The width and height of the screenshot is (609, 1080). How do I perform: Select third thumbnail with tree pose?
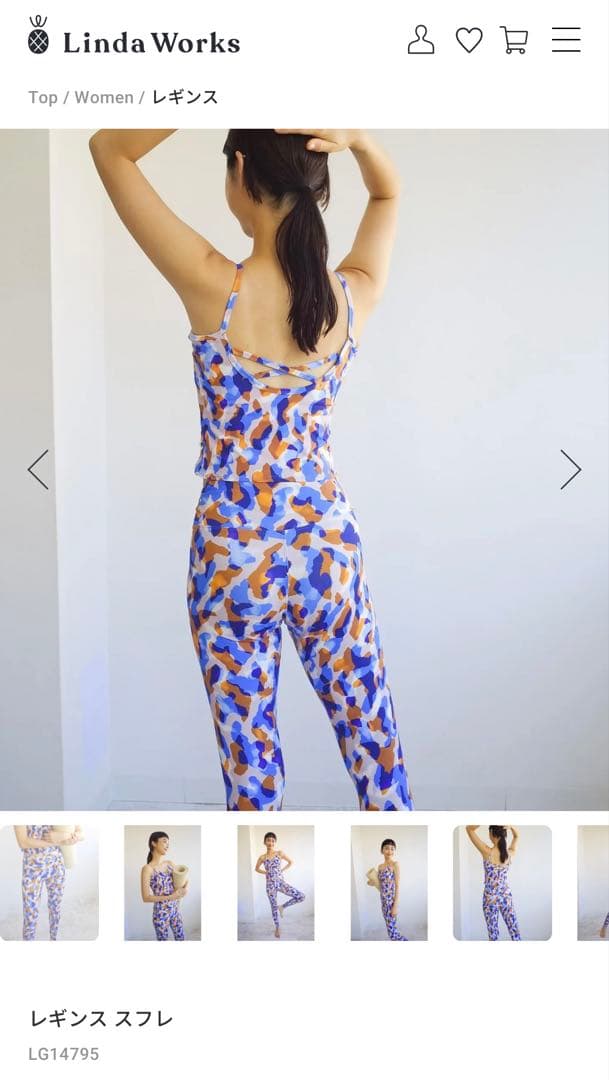tap(276, 882)
